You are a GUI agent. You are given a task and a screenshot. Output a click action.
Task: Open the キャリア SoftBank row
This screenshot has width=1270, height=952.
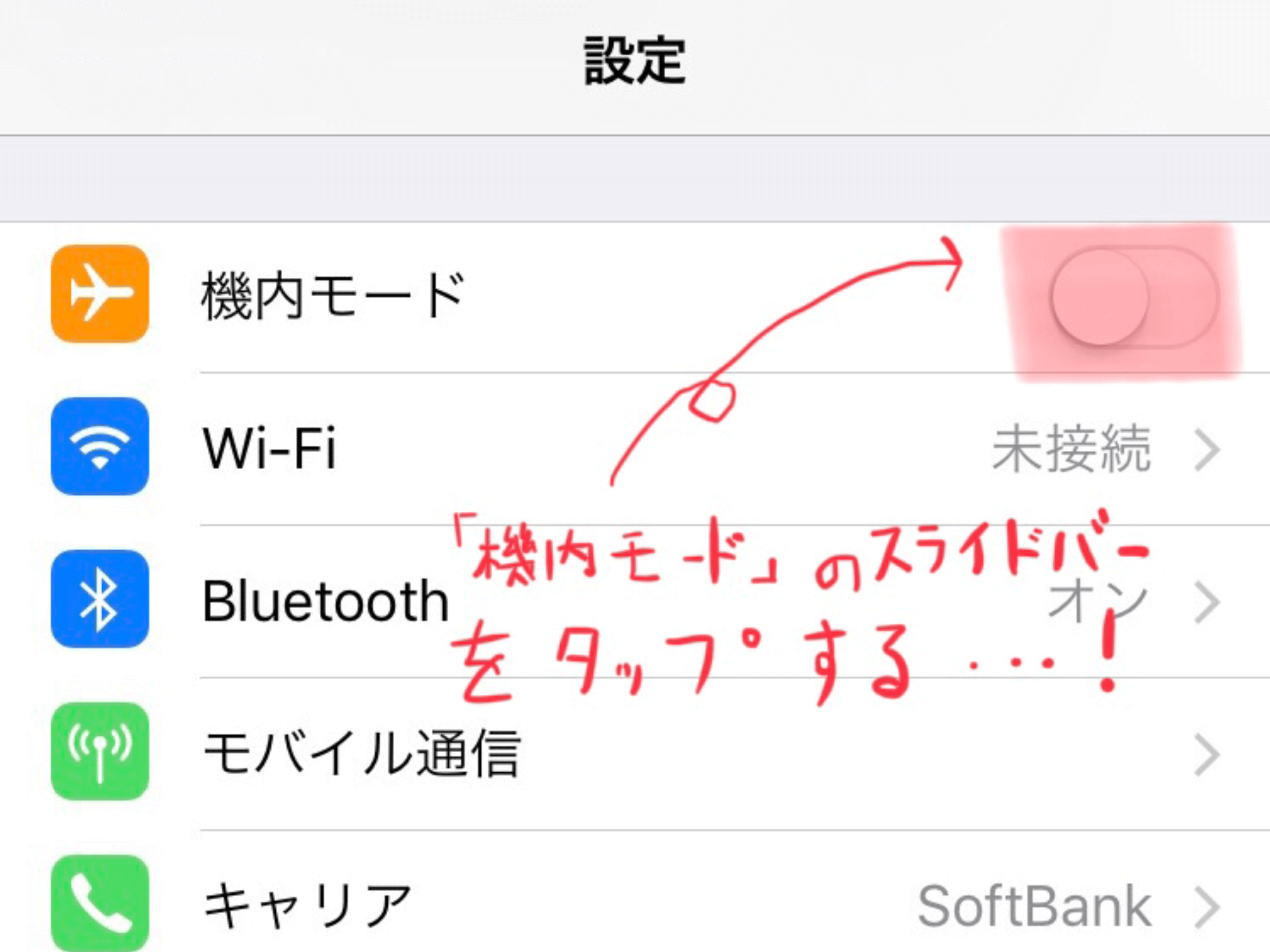(632, 906)
